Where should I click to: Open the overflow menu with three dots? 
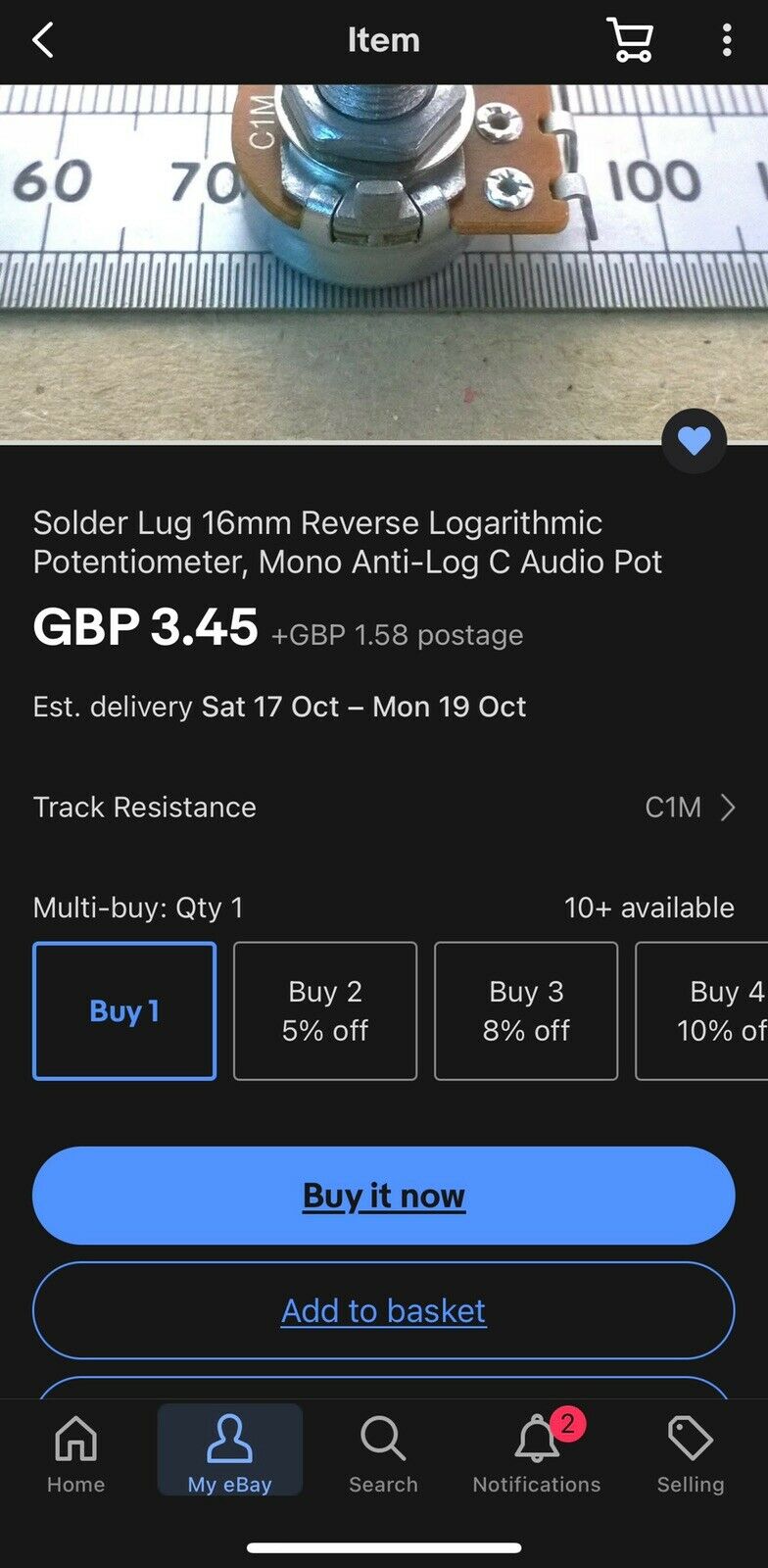point(726,40)
